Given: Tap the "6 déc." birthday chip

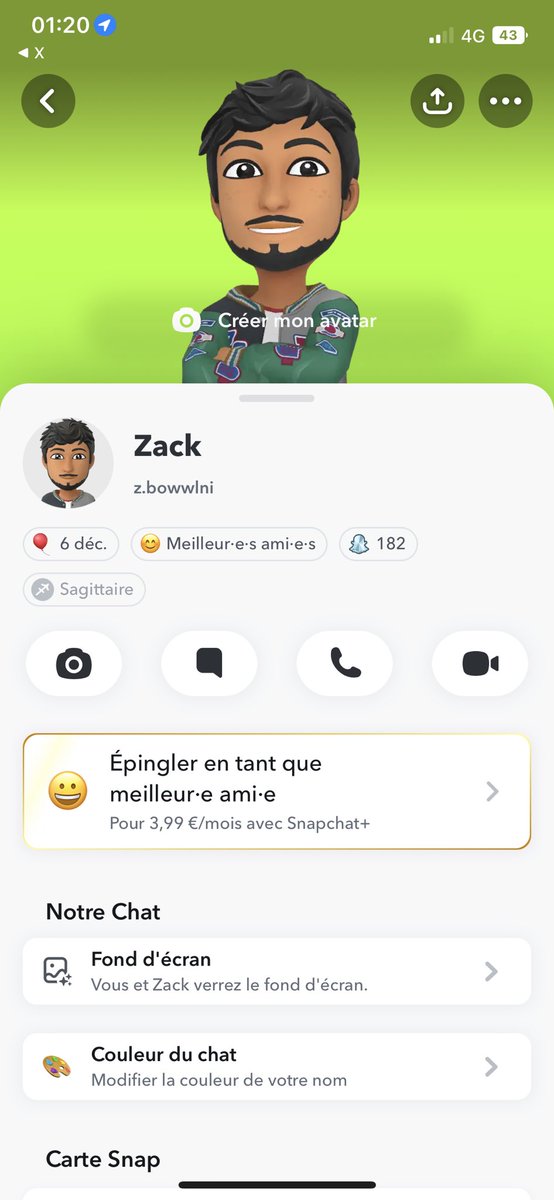Looking at the screenshot, I should 71,544.
